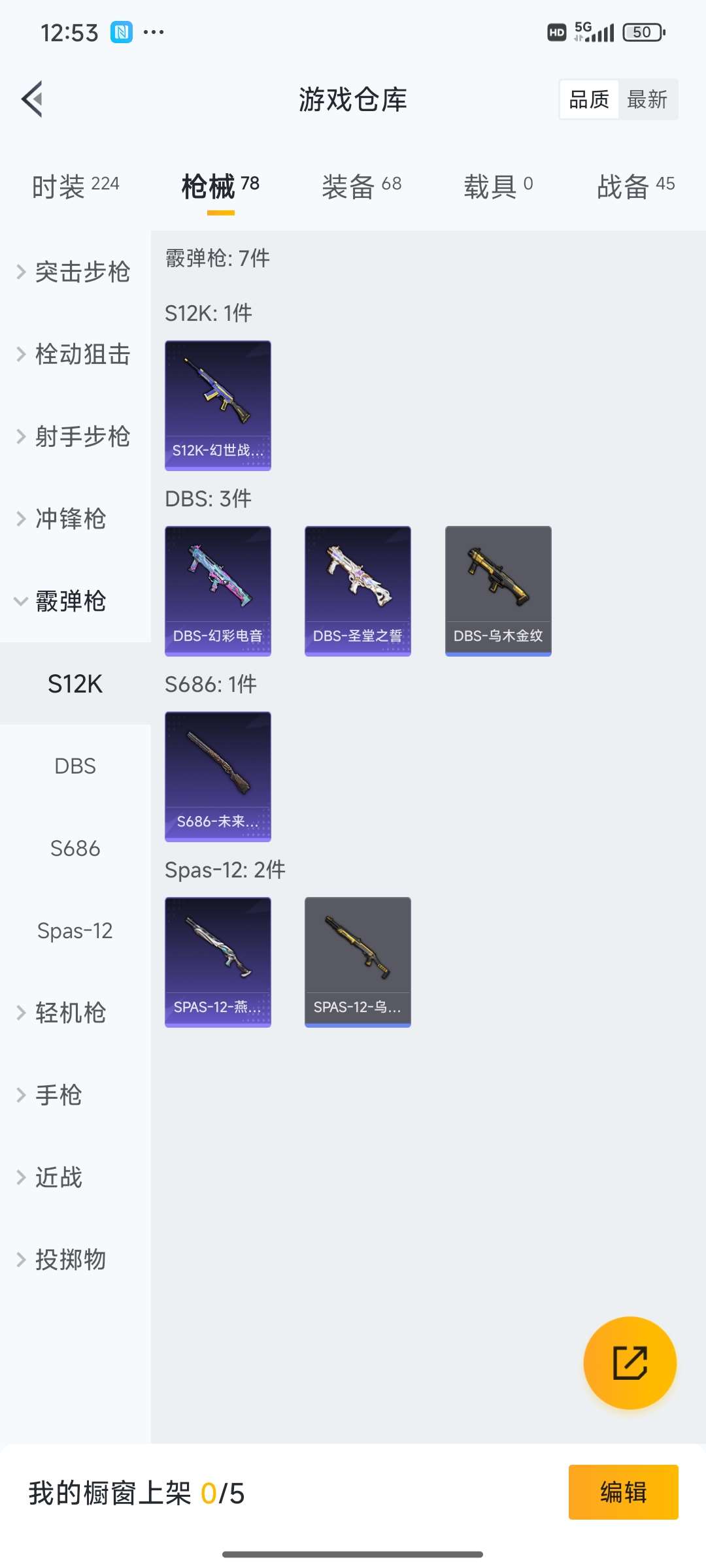
Task: Open the SPAS-12-燕 skin tile
Action: (218, 962)
